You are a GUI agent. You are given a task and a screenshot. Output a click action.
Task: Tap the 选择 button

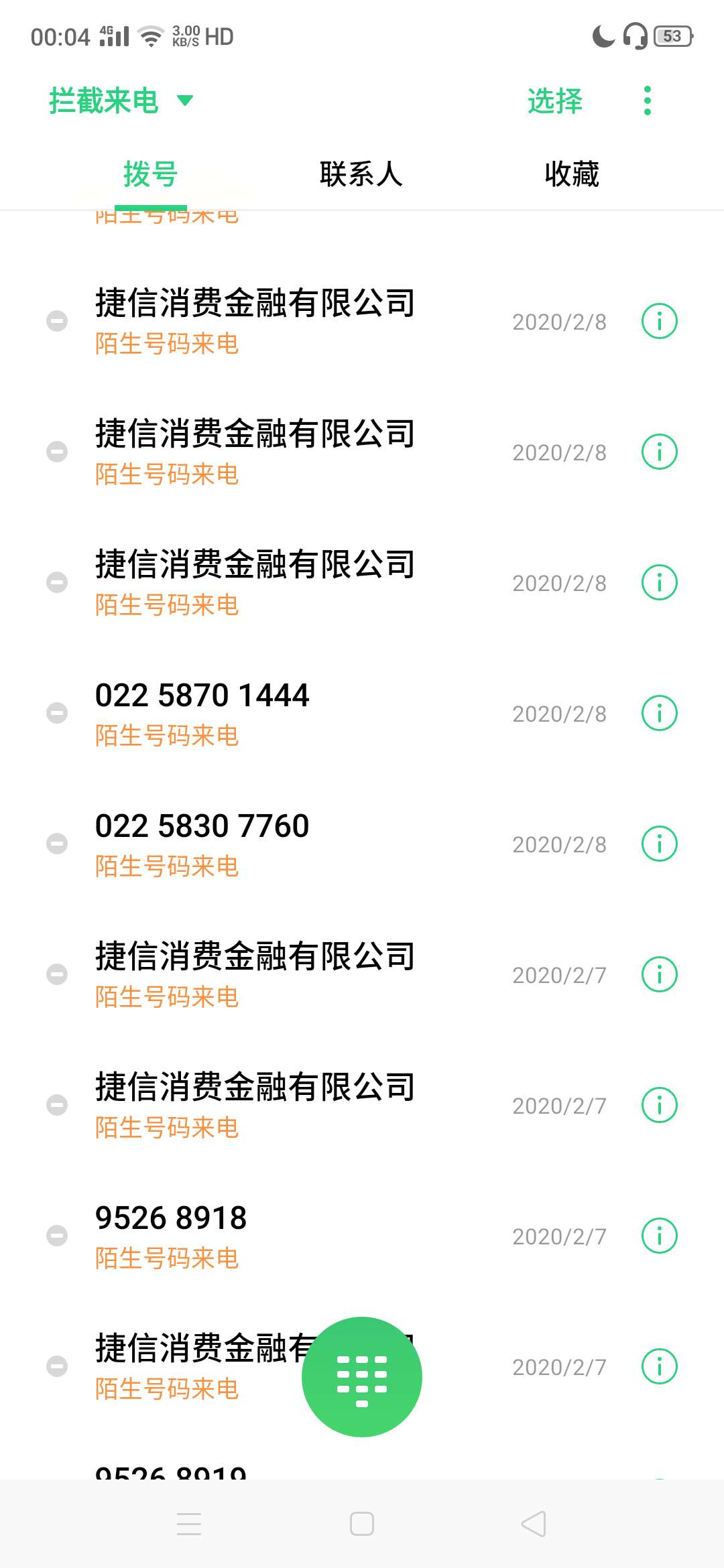555,101
